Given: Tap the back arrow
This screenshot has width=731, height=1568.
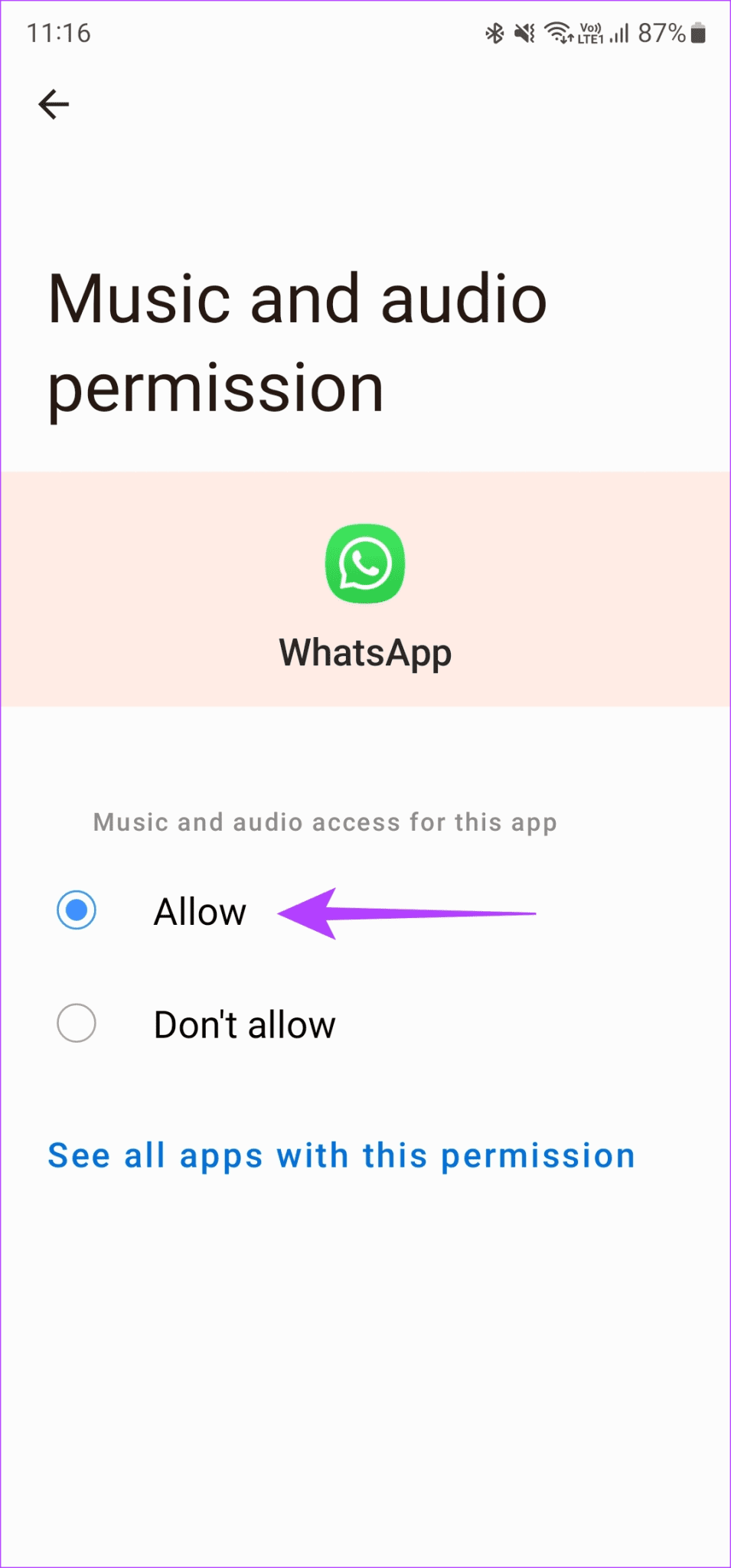Looking at the screenshot, I should point(54,104).
